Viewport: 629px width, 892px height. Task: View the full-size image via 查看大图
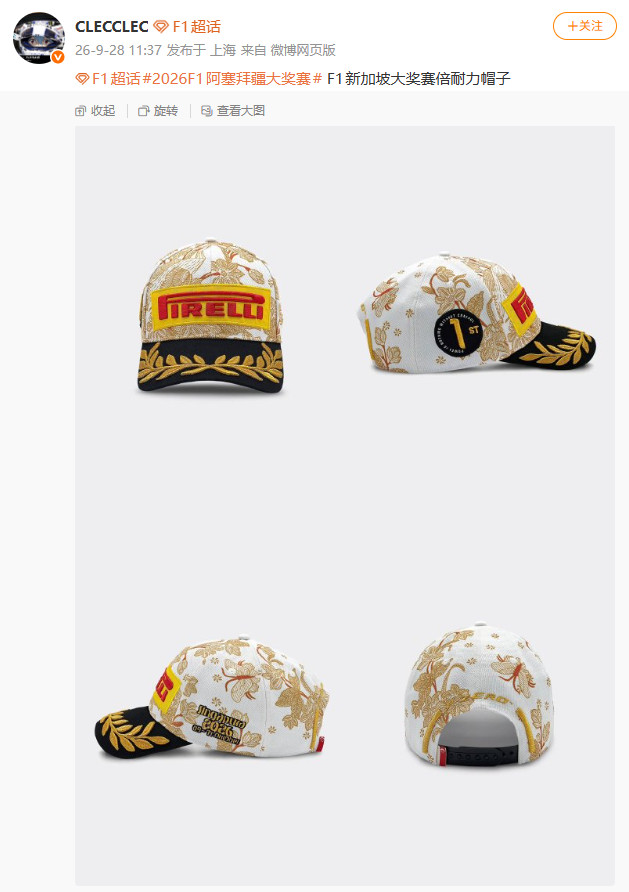coord(233,110)
